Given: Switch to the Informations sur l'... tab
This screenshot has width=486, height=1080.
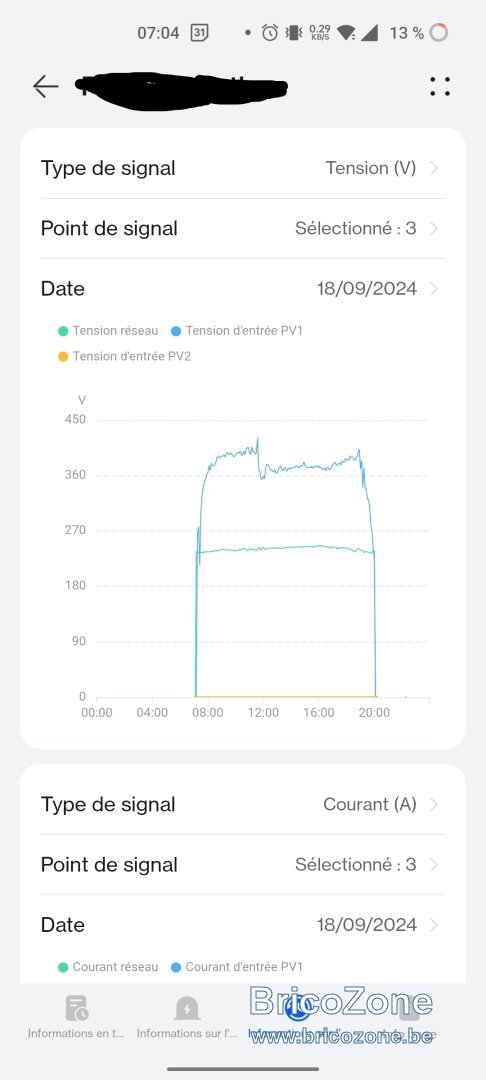Looking at the screenshot, I should tap(187, 1017).
